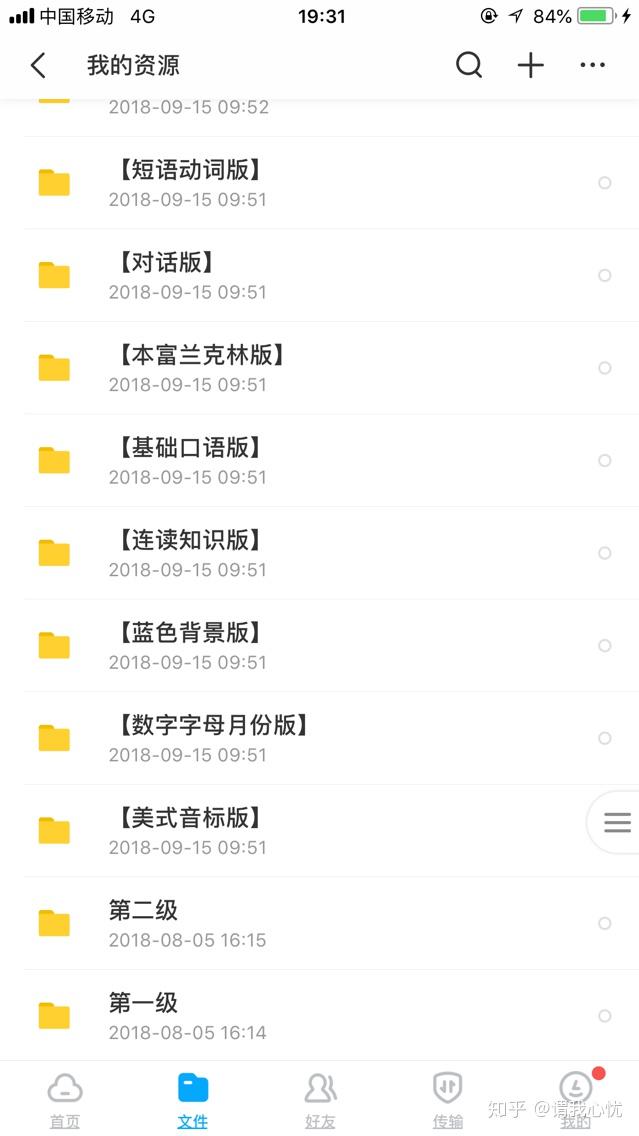Image resolution: width=639 pixels, height=1136 pixels.
Task: Tap the floating list-view handle
Action: pos(616,822)
